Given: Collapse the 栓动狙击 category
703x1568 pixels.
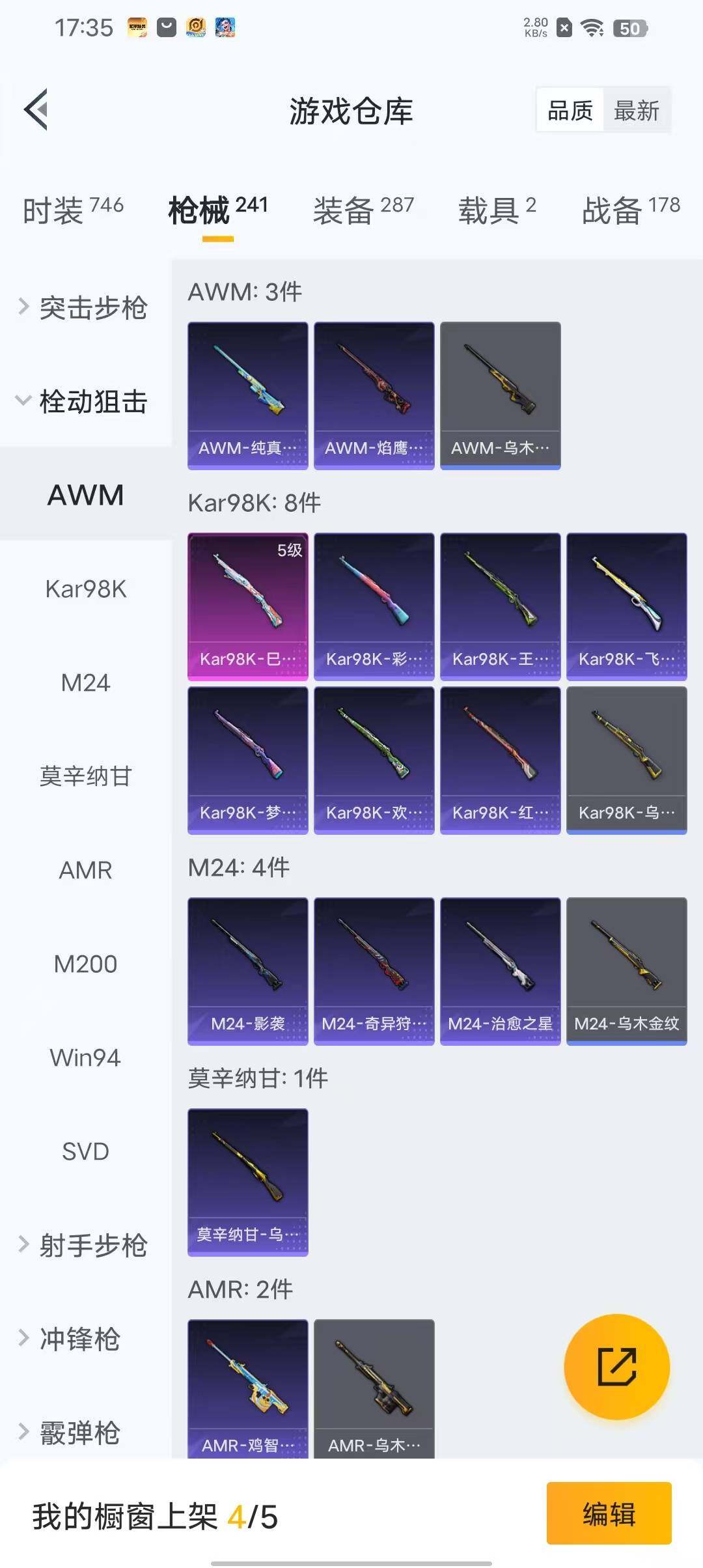Looking at the screenshot, I should coord(85,401).
